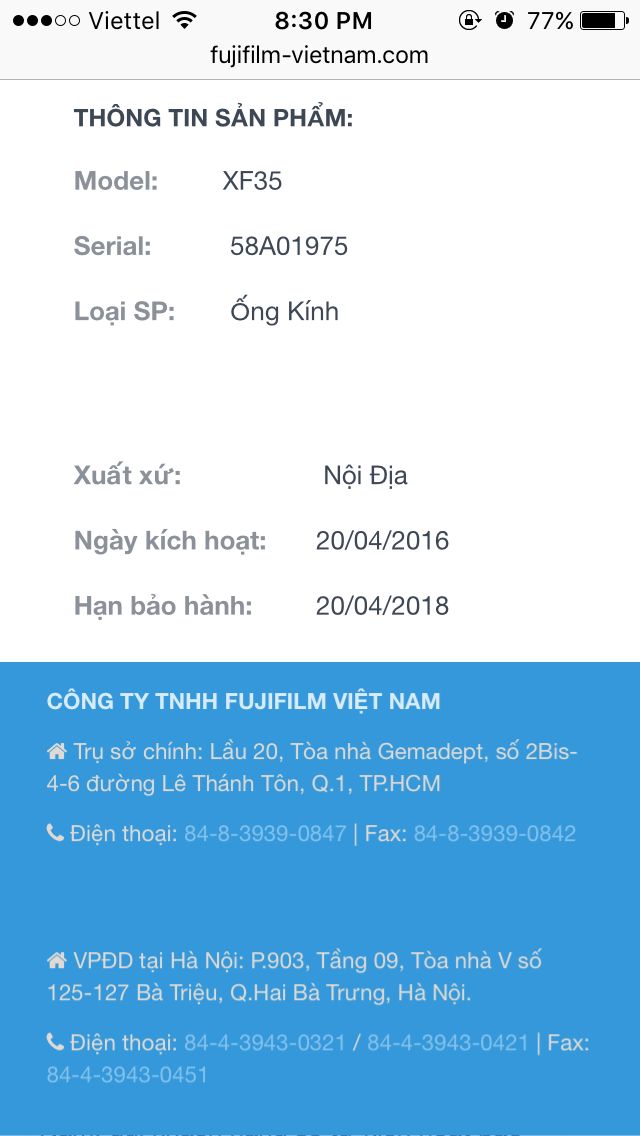Tap the head office fax number 84-8-3939-0842
This screenshot has width=640, height=1136.
pos(495,833)
